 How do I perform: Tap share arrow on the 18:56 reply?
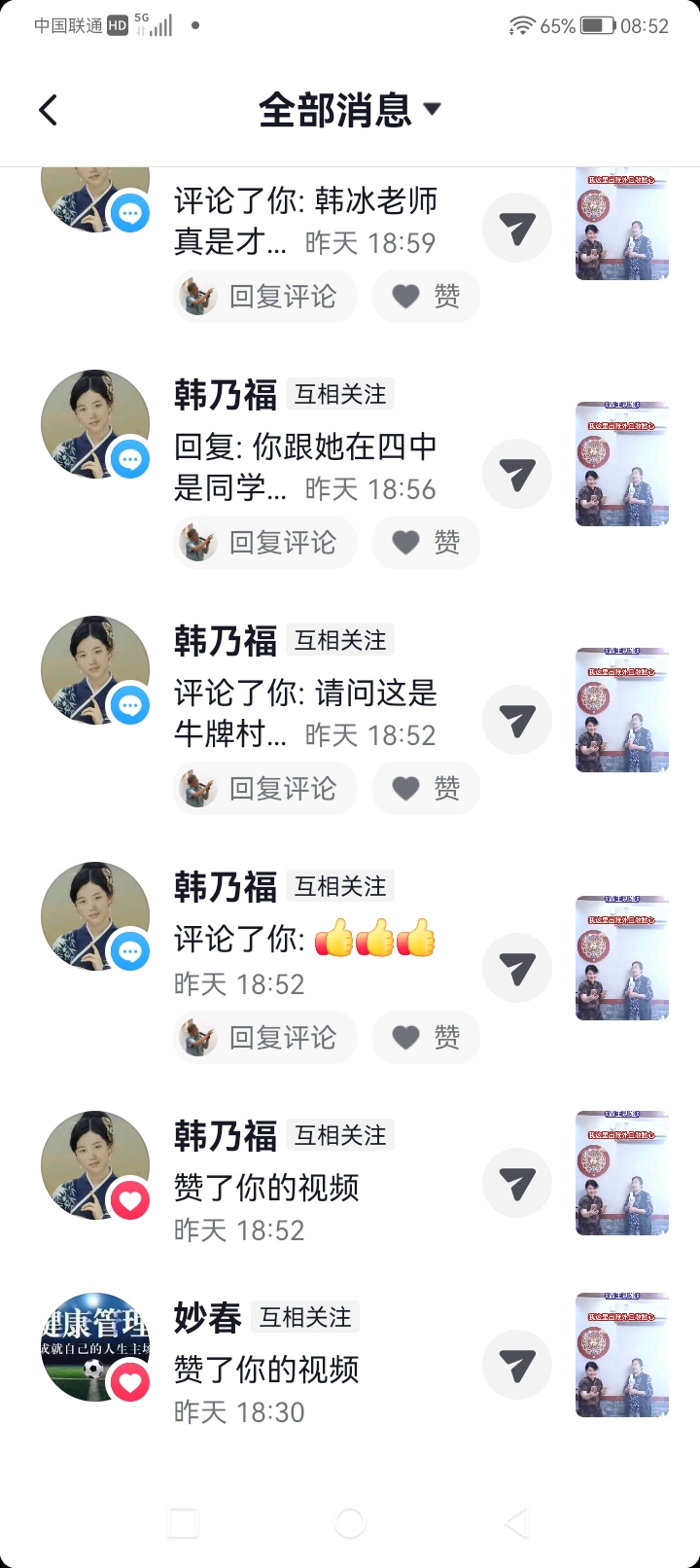[x=517, y=474]
